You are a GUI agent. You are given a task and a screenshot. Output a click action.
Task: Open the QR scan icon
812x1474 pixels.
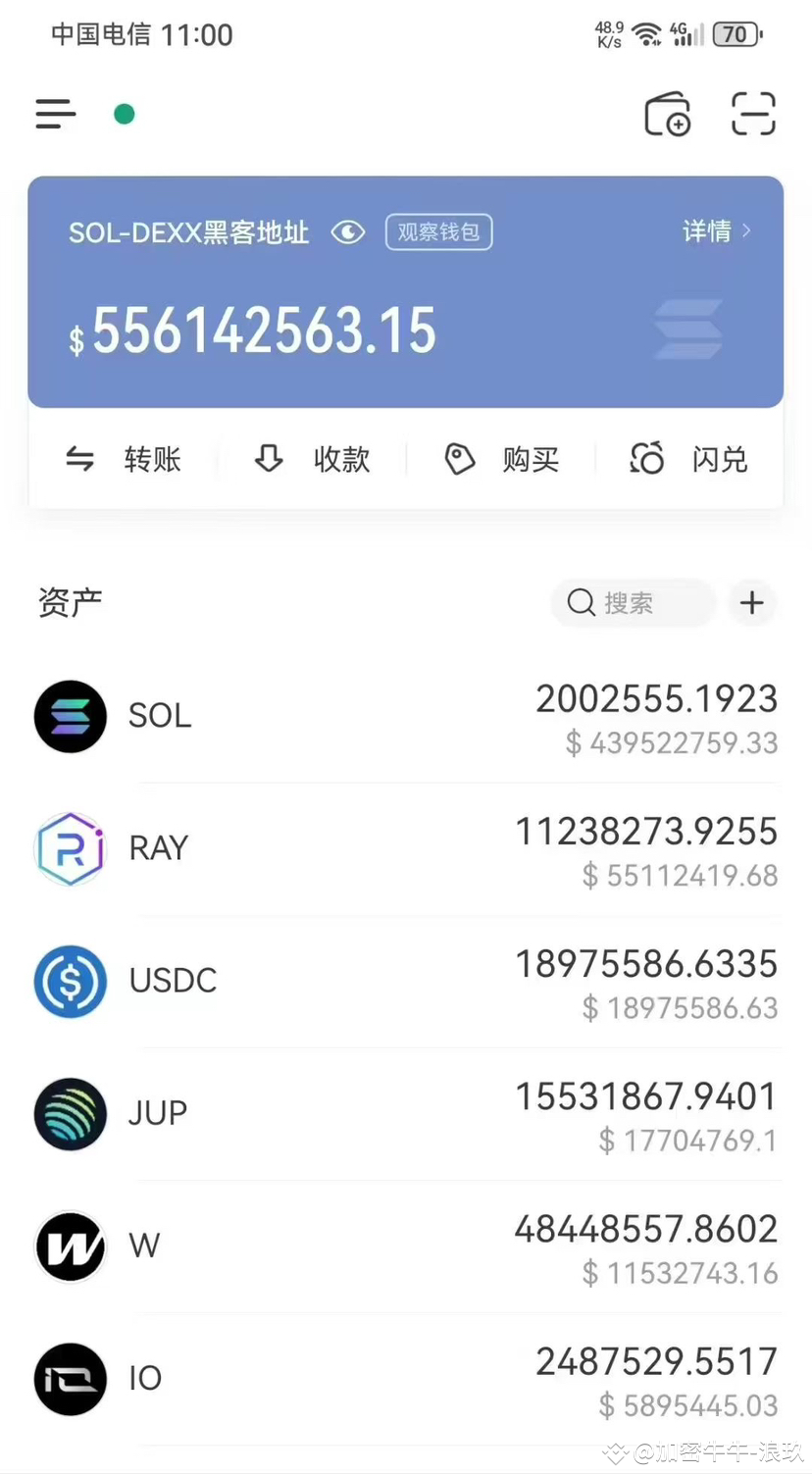coord(753,114)
